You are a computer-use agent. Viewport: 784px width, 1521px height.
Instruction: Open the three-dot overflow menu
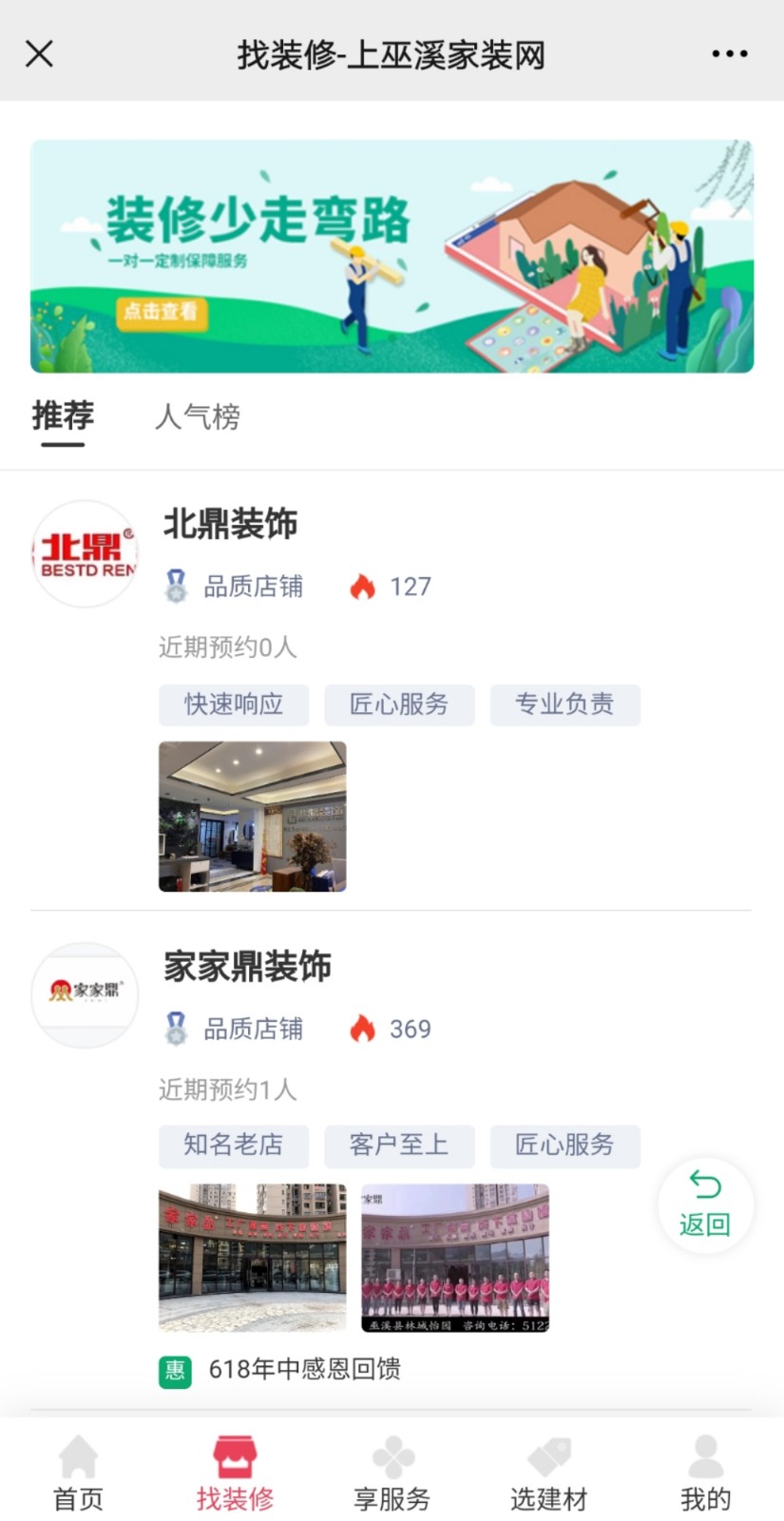[729, 54]
